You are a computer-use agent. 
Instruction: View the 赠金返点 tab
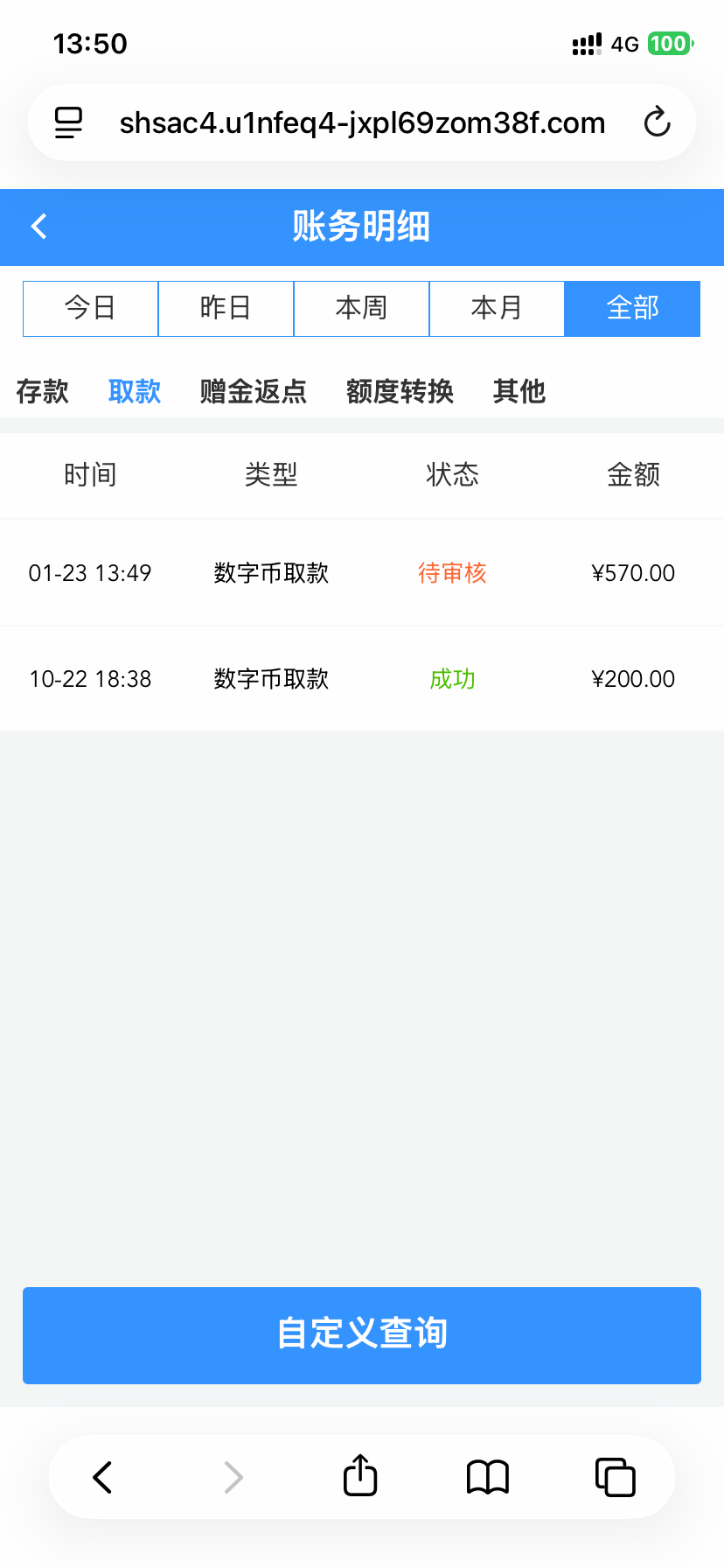point(254,391)
